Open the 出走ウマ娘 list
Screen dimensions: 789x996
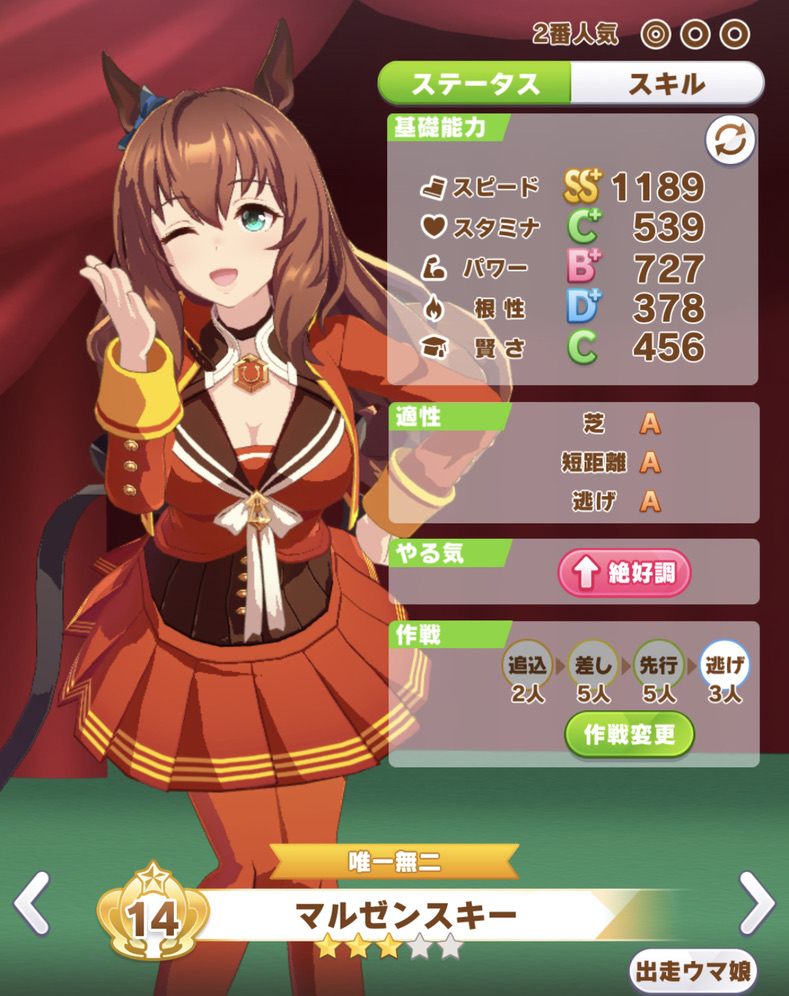(x=694, y=970)
